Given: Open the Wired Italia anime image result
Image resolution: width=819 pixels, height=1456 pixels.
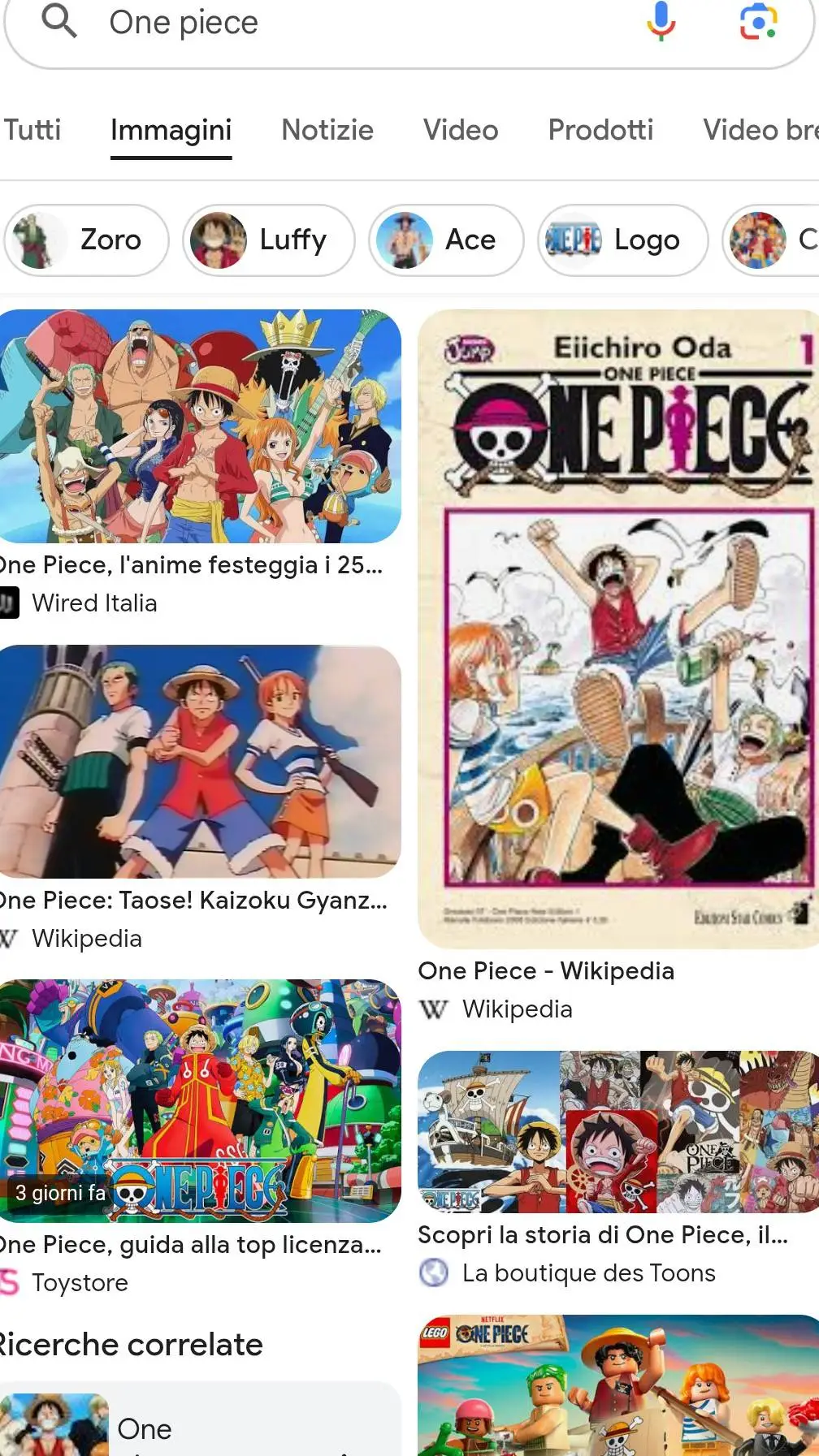Looking at the screenshot, I should coord(200,426).
